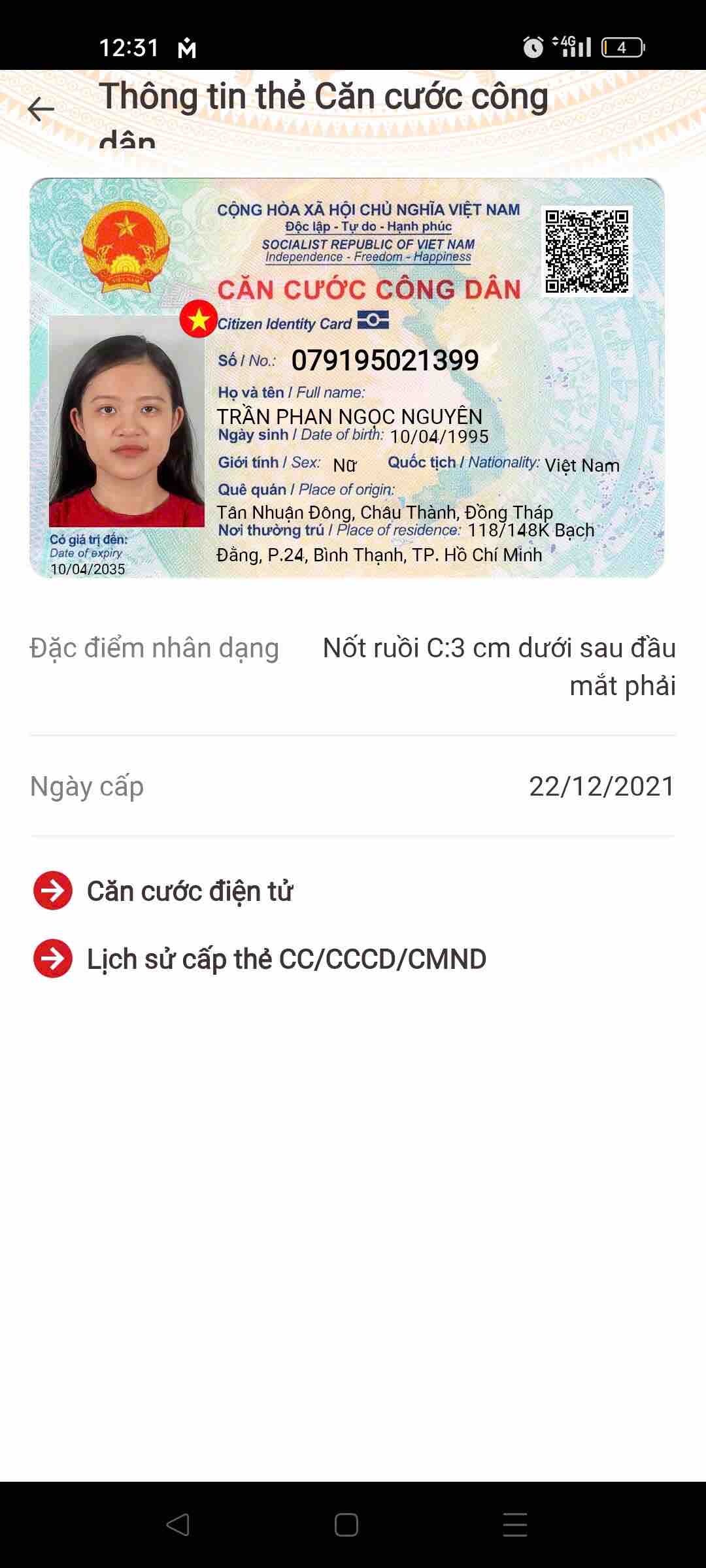Go back using the top-left arrow

pyautogui.click(x=41, y=109)
